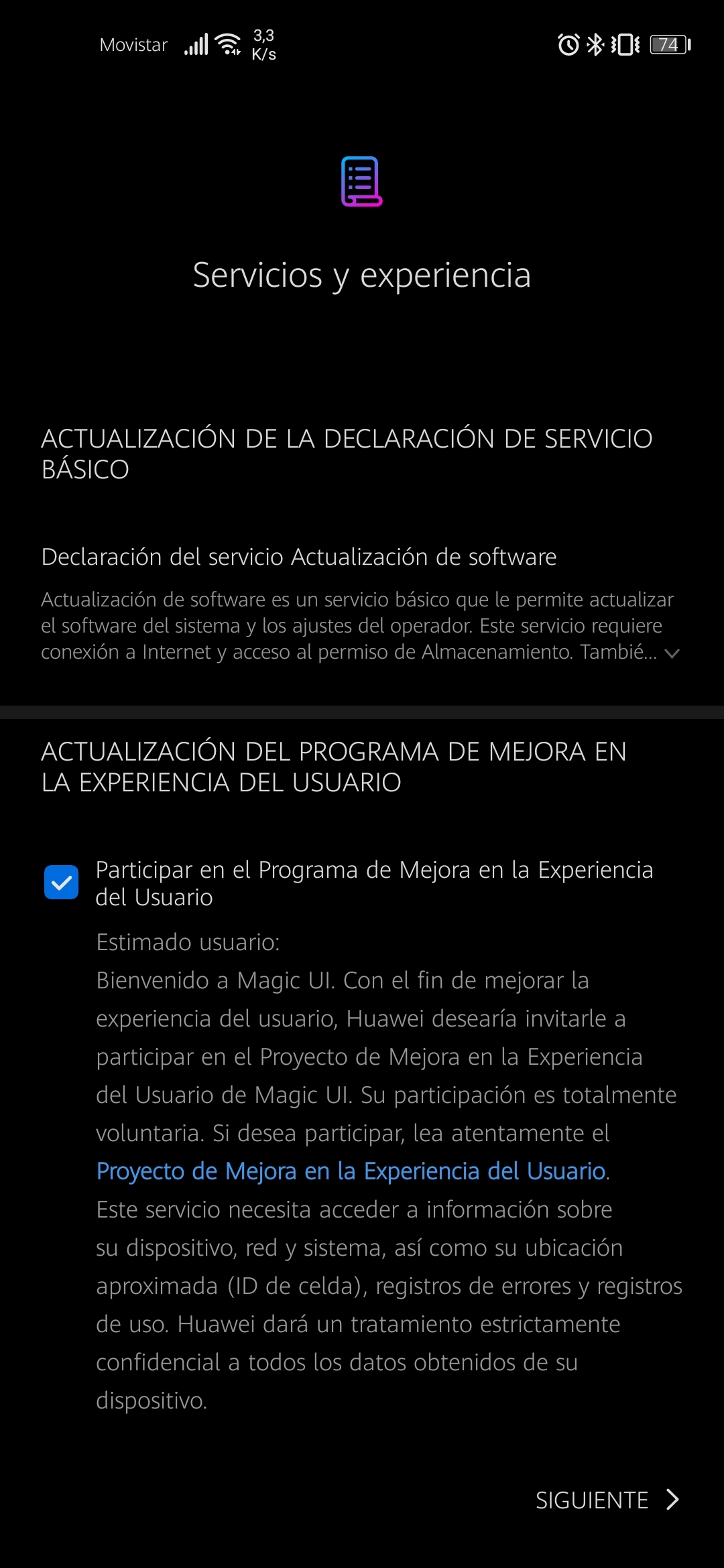Tap the purple document icon above Servicios y experiencia

361,182
